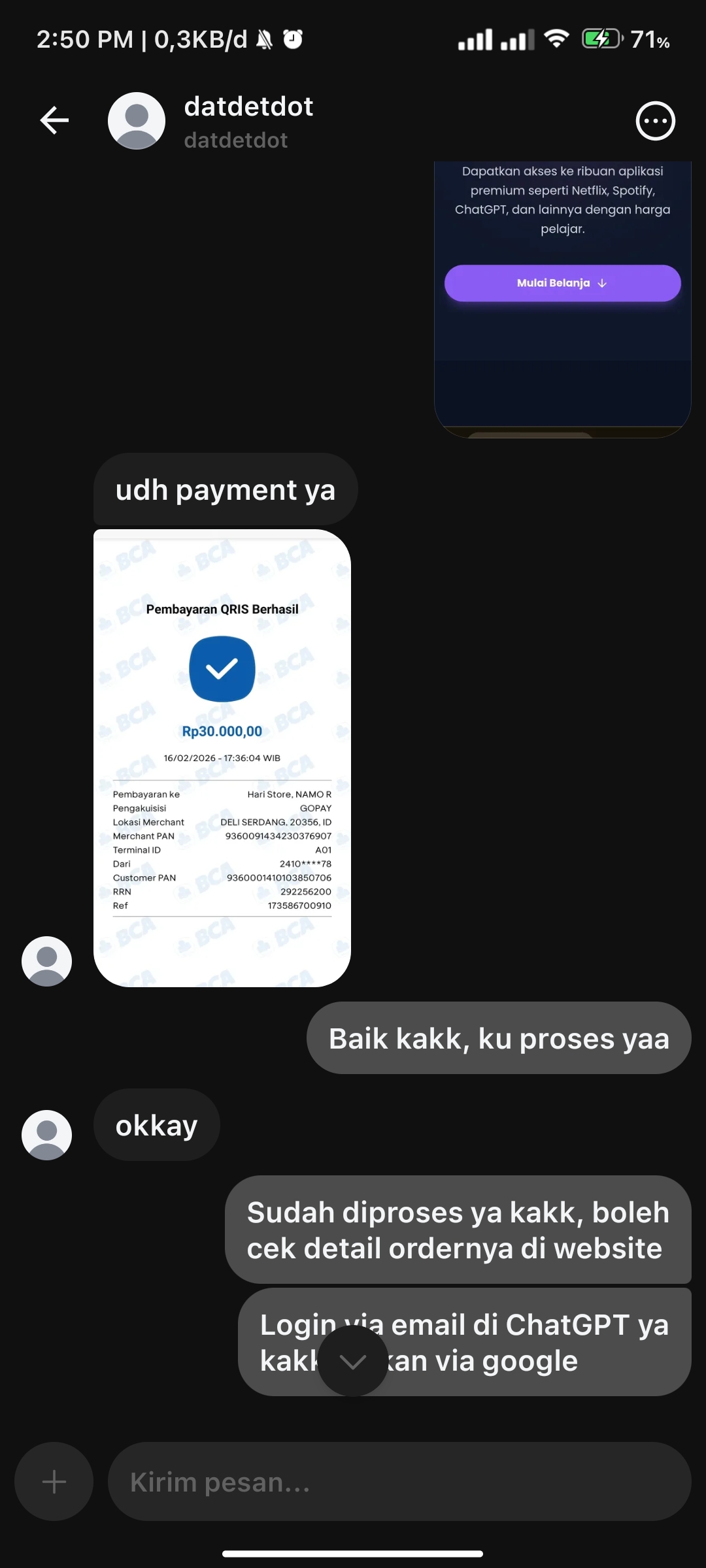Tap the 'udh payment ya' message bubble

click(225, 489)
